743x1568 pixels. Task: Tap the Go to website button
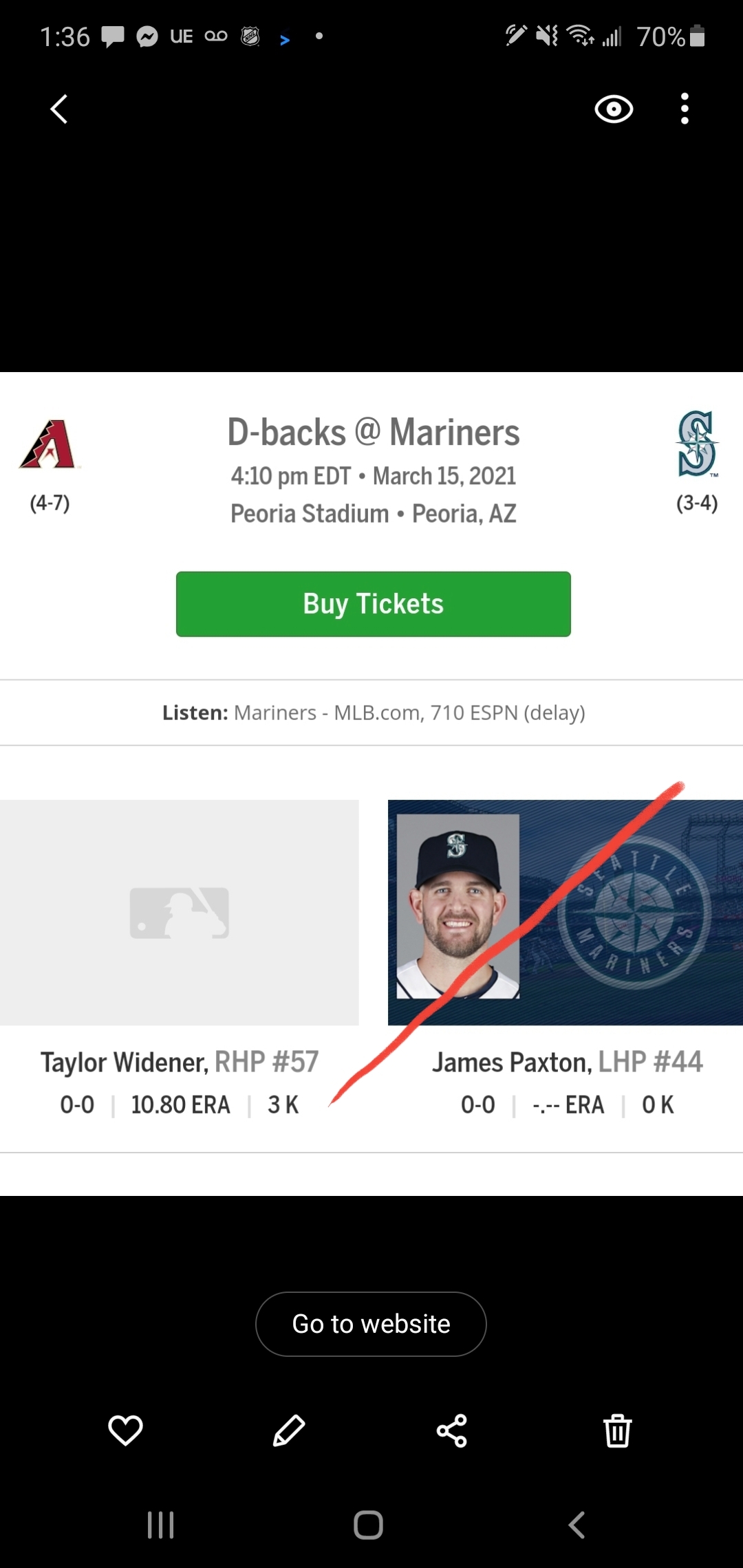click(x=371, y=1324)
